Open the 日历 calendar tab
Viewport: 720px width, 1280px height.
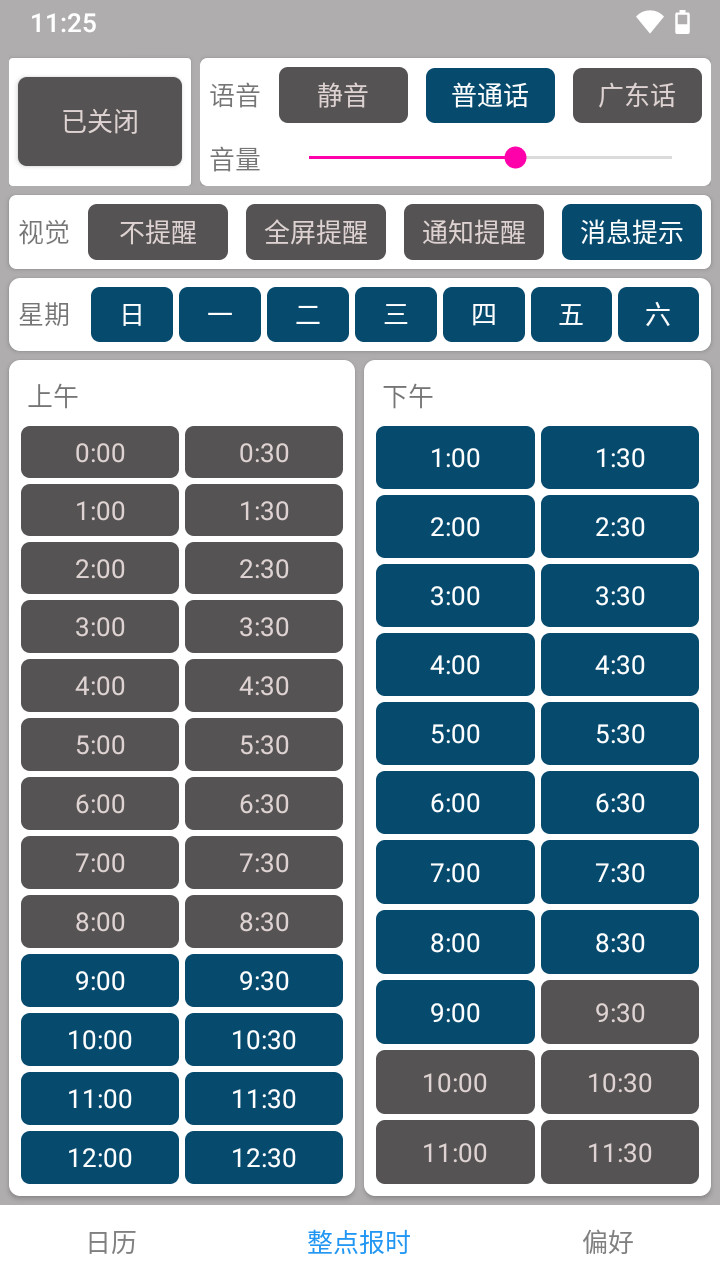(110, 1242)
